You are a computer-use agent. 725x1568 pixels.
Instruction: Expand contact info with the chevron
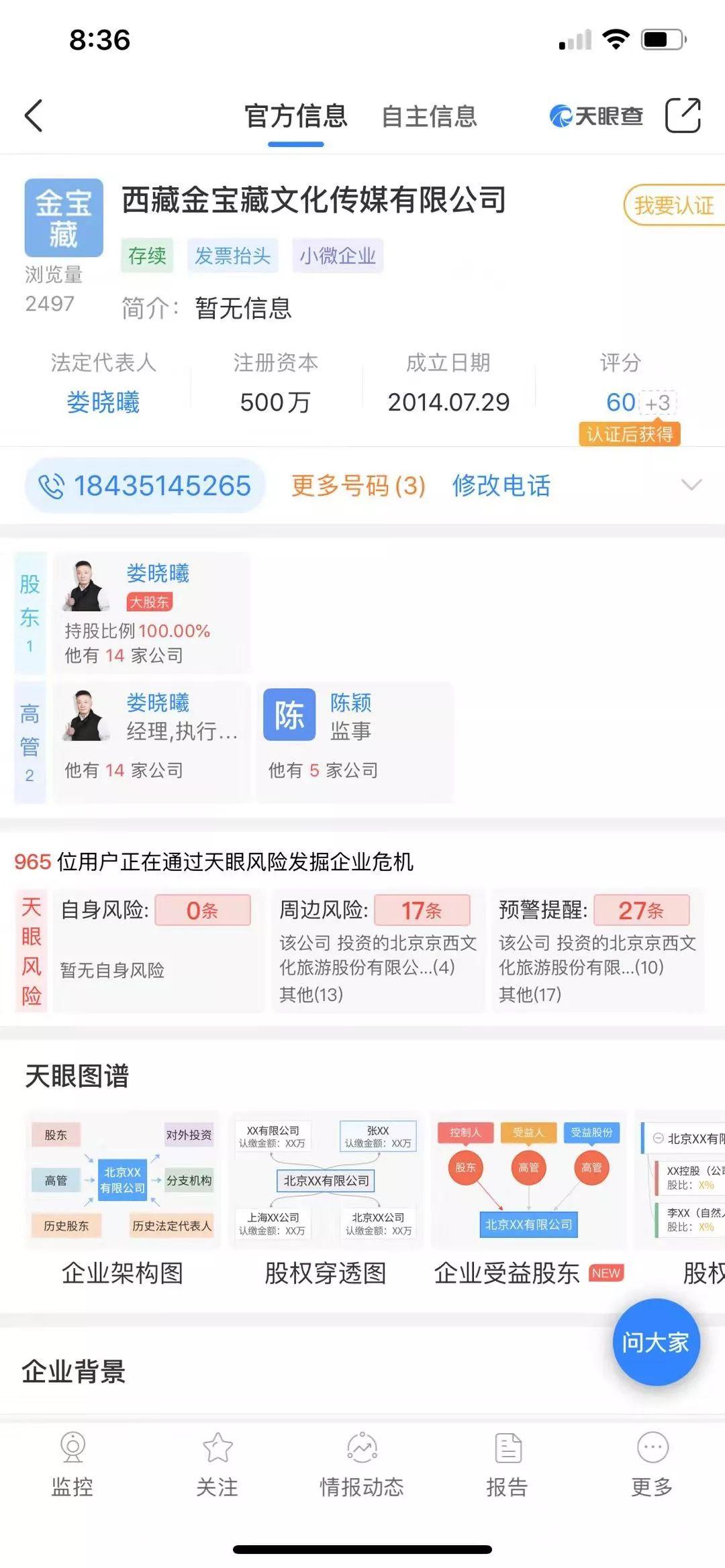(x=691, y=485)
